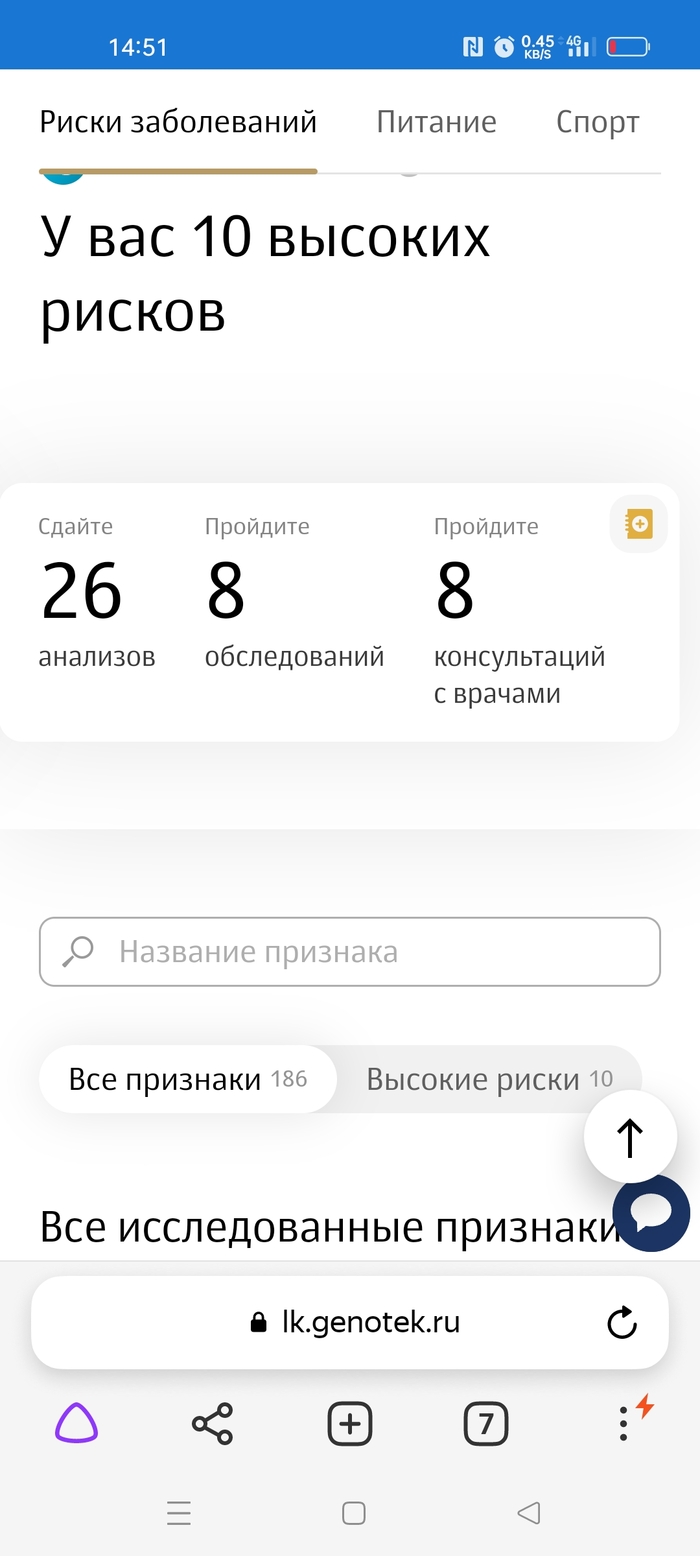Tap the yellow notebook icon on the card
This screenshot has height=1556, width=700.
tap(638, 524)
